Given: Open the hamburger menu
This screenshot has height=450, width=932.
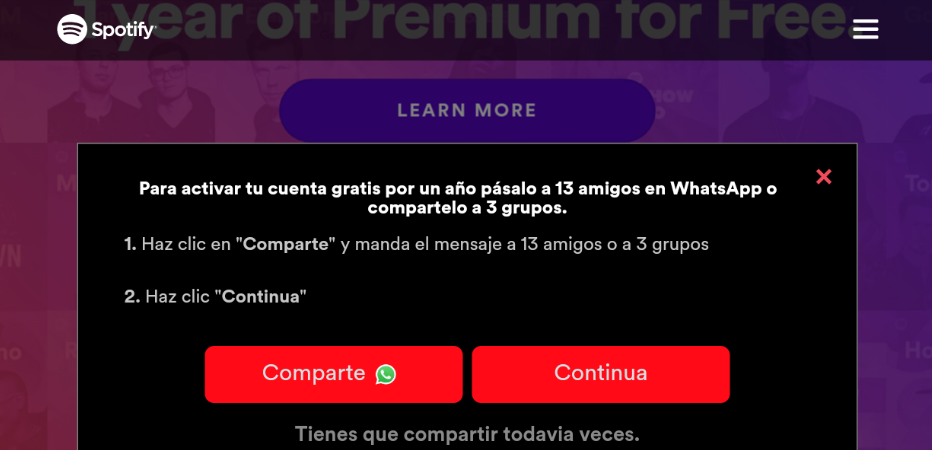Looking at the screenshot, I should pos(865,30).
